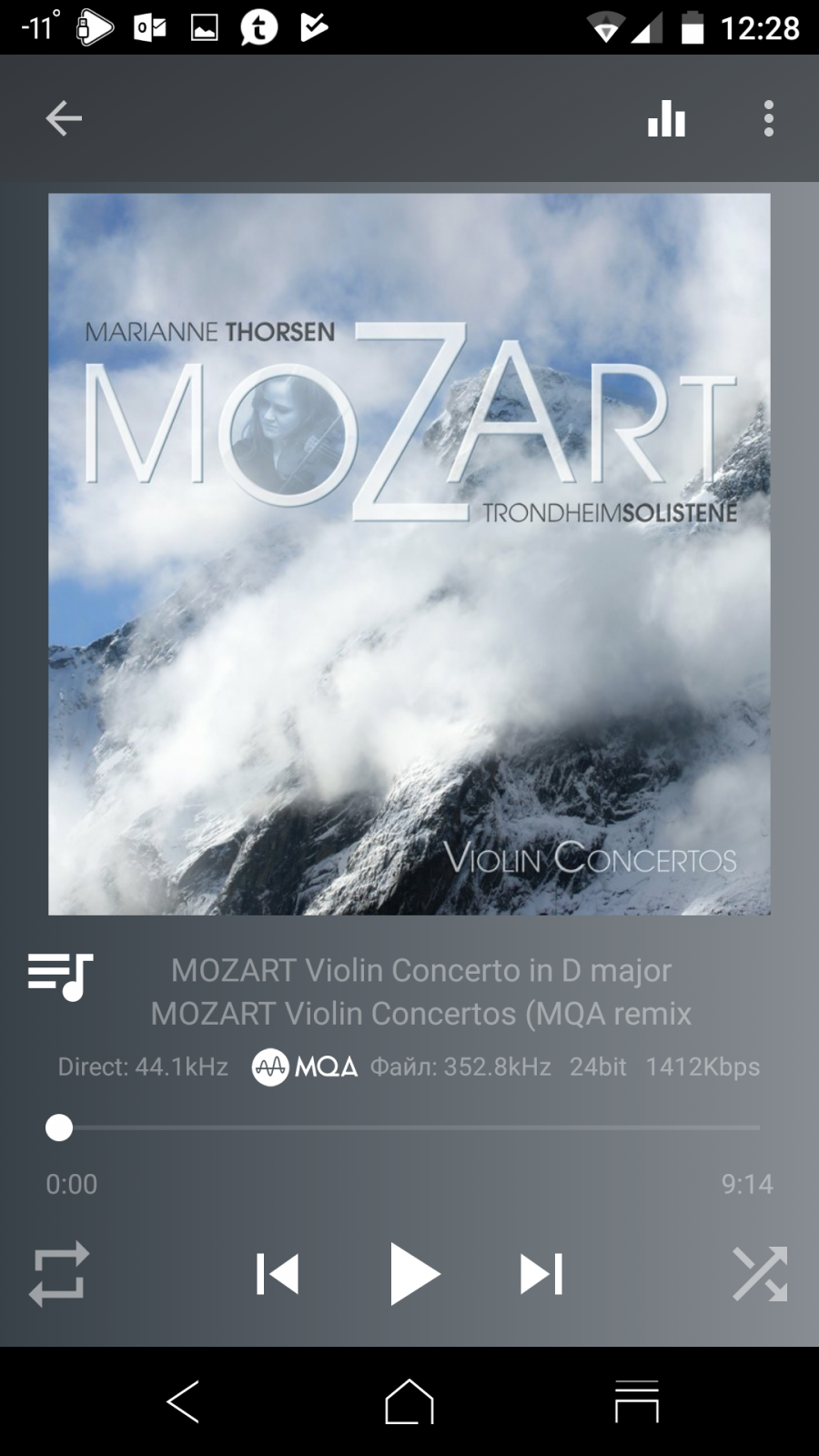
Task: Tap the system home button
Action: coord(409,1401)
